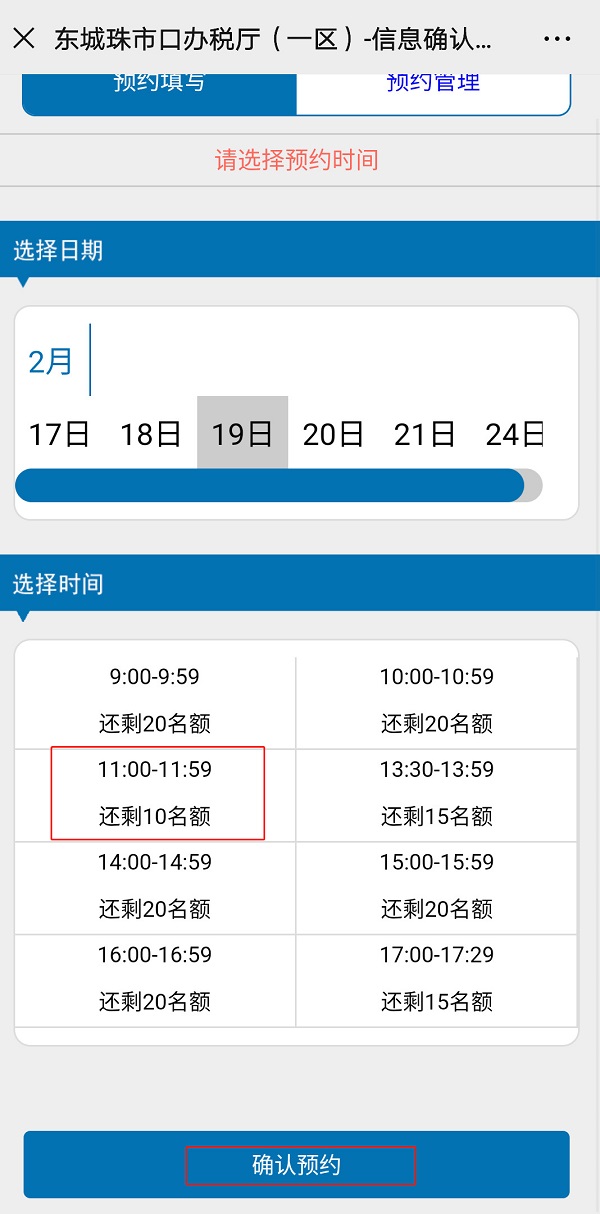The width and height of the screenshot is (600, 1214).
Task: Switch to the 预约填写 tab
Action: click(160, 93)
